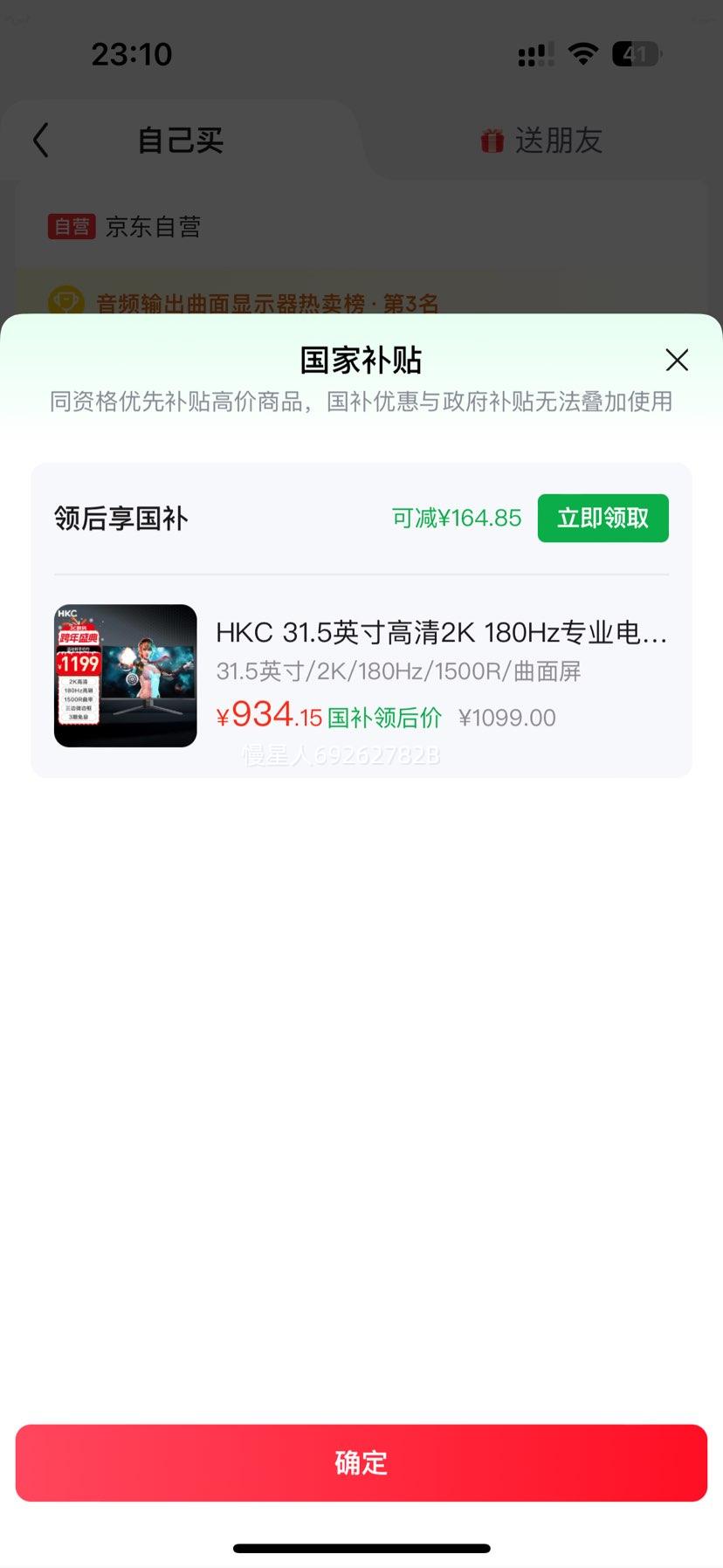Tap the battery indicator showing 41

pos(635,53)
